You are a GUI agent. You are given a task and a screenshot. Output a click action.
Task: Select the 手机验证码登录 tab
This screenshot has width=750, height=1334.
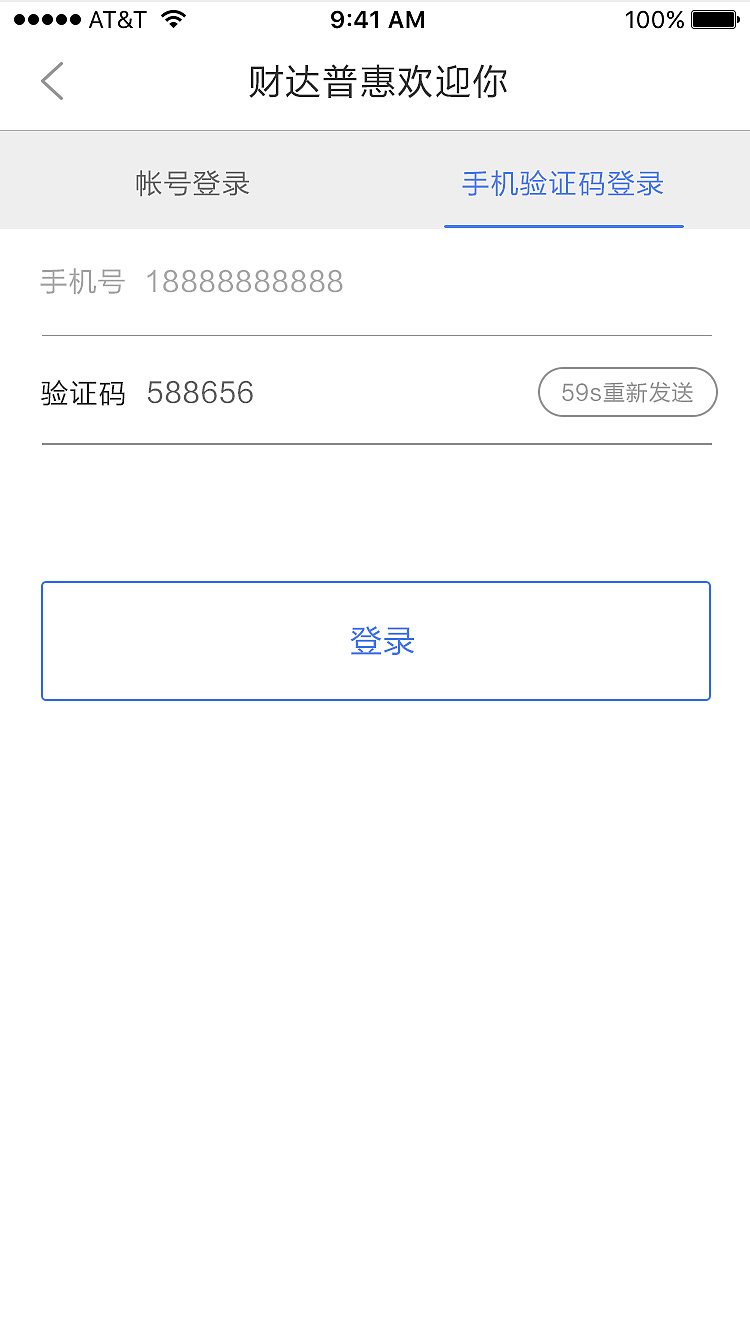click(x=563, y=183)
